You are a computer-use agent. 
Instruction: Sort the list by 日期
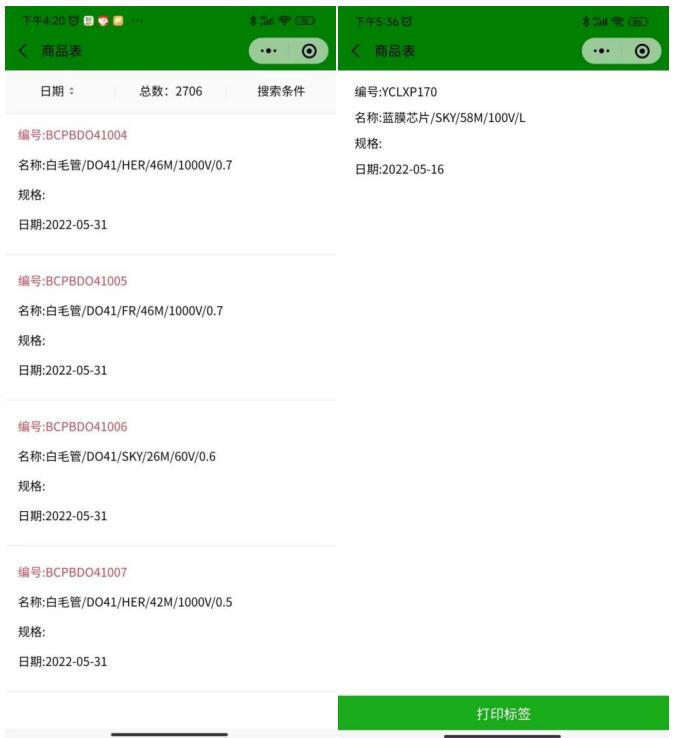tap(57, 91)
